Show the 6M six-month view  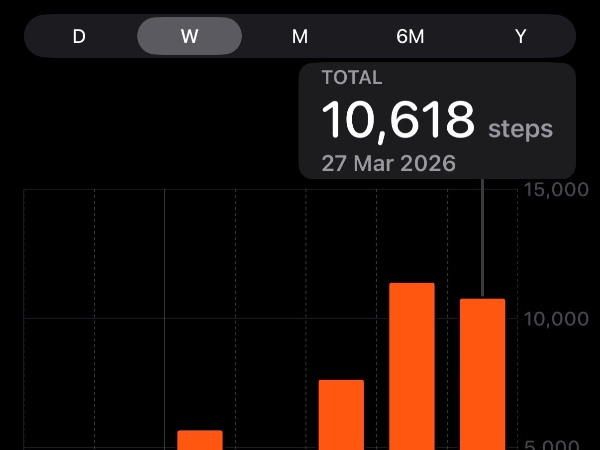[x=410, y=36]
